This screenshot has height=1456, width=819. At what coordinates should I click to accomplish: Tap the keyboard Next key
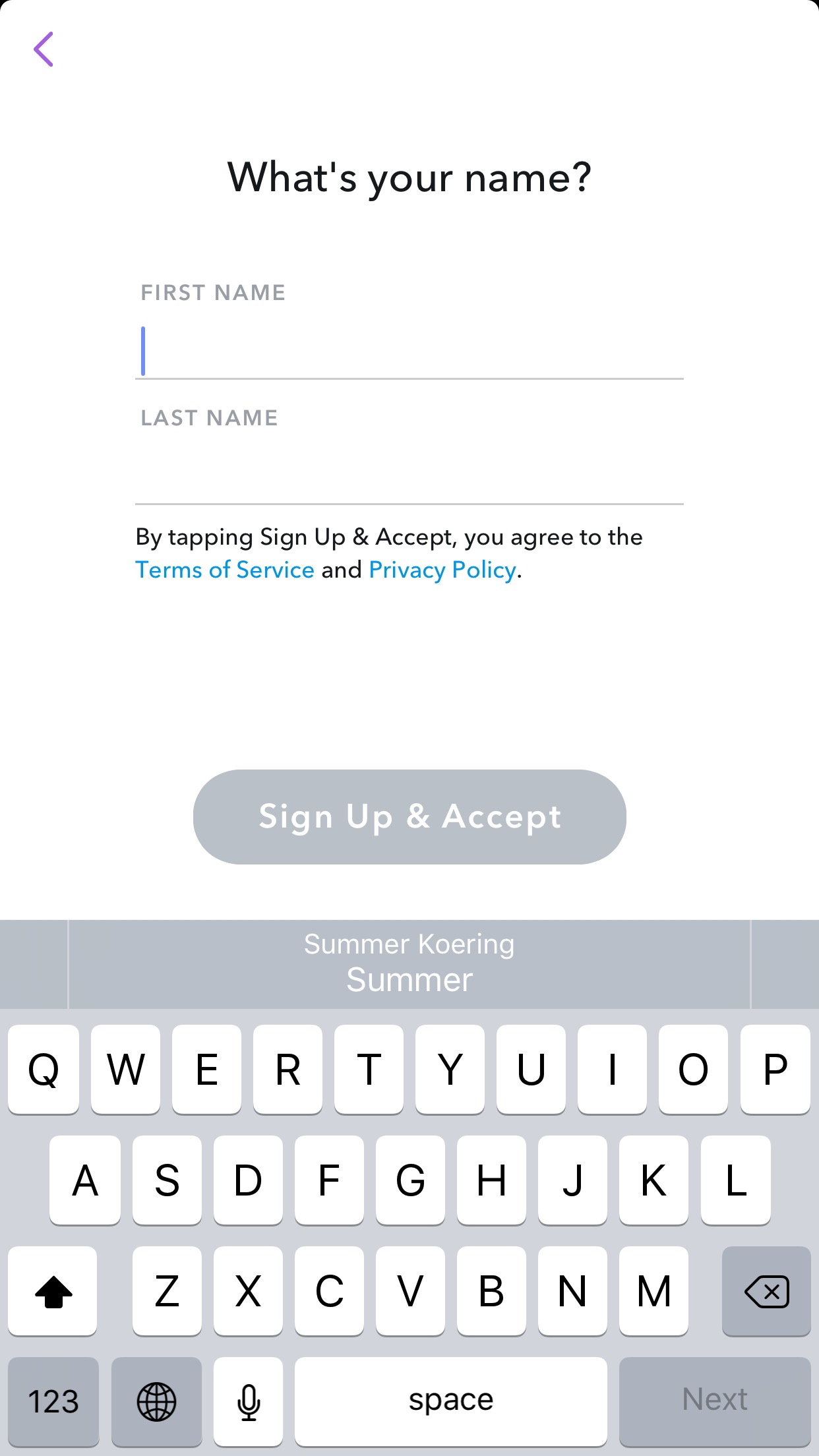(x=714, y=1401)
